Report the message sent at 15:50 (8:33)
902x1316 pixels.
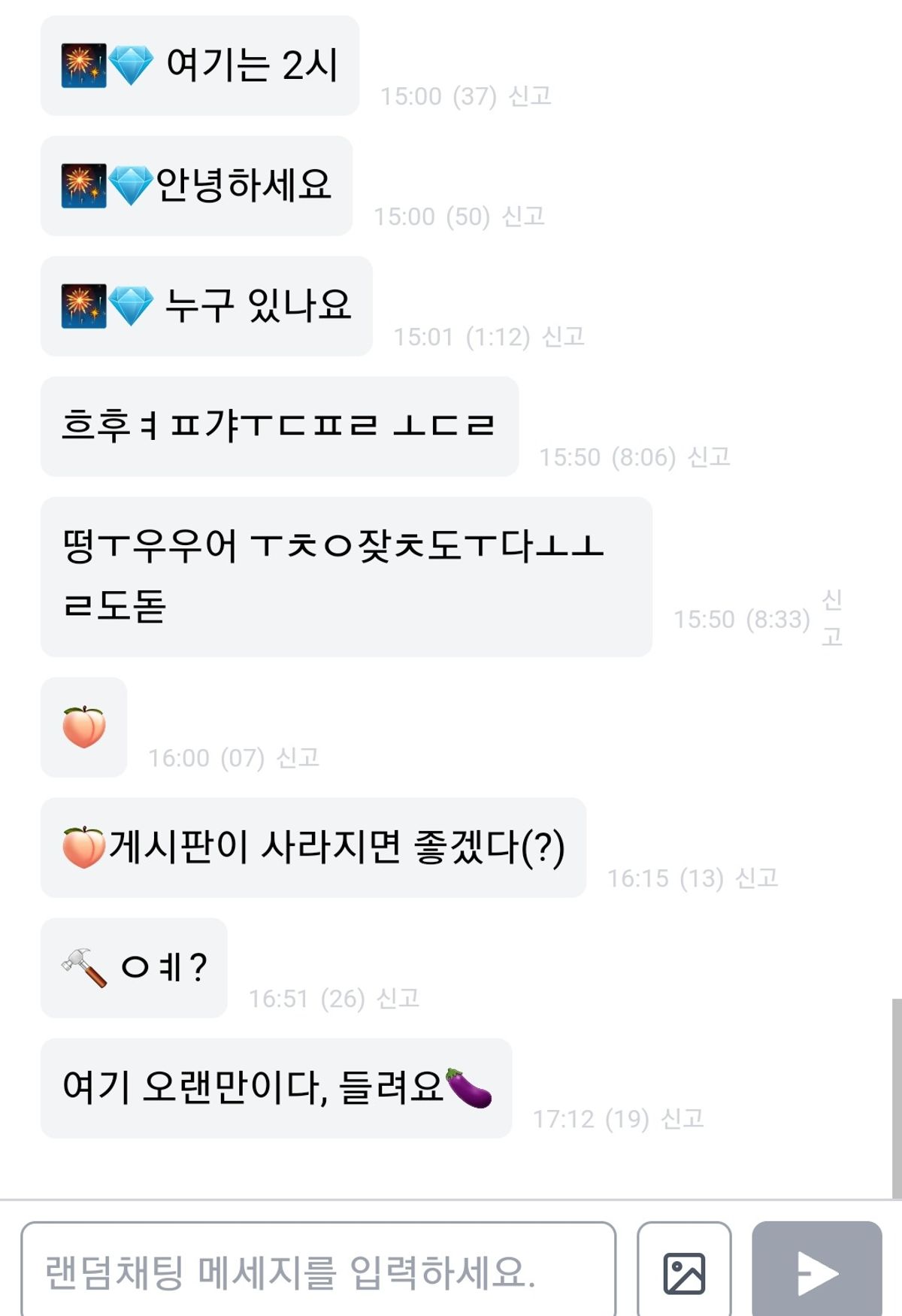(x=831, y=618)
